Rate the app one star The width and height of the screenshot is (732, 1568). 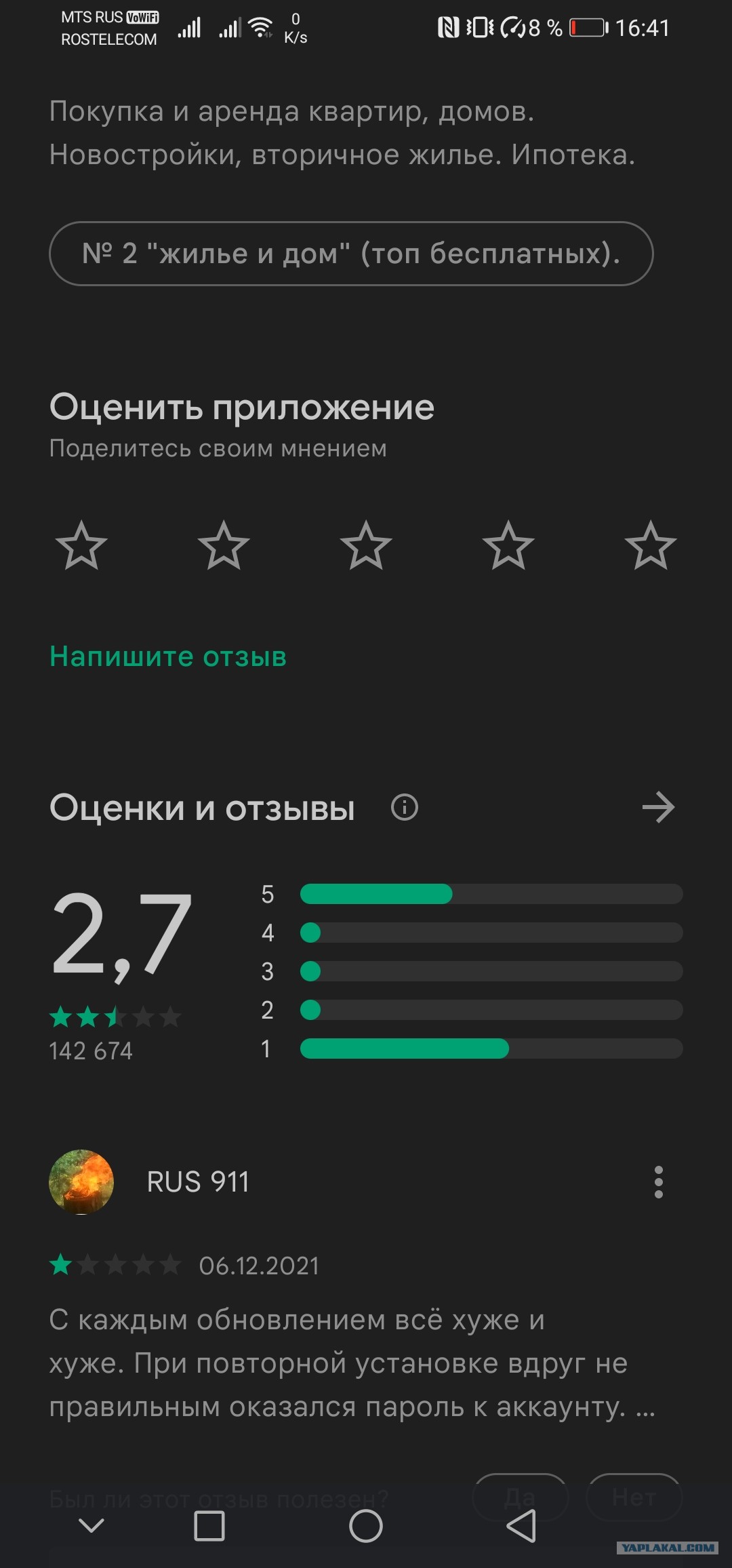click(81, 545)
